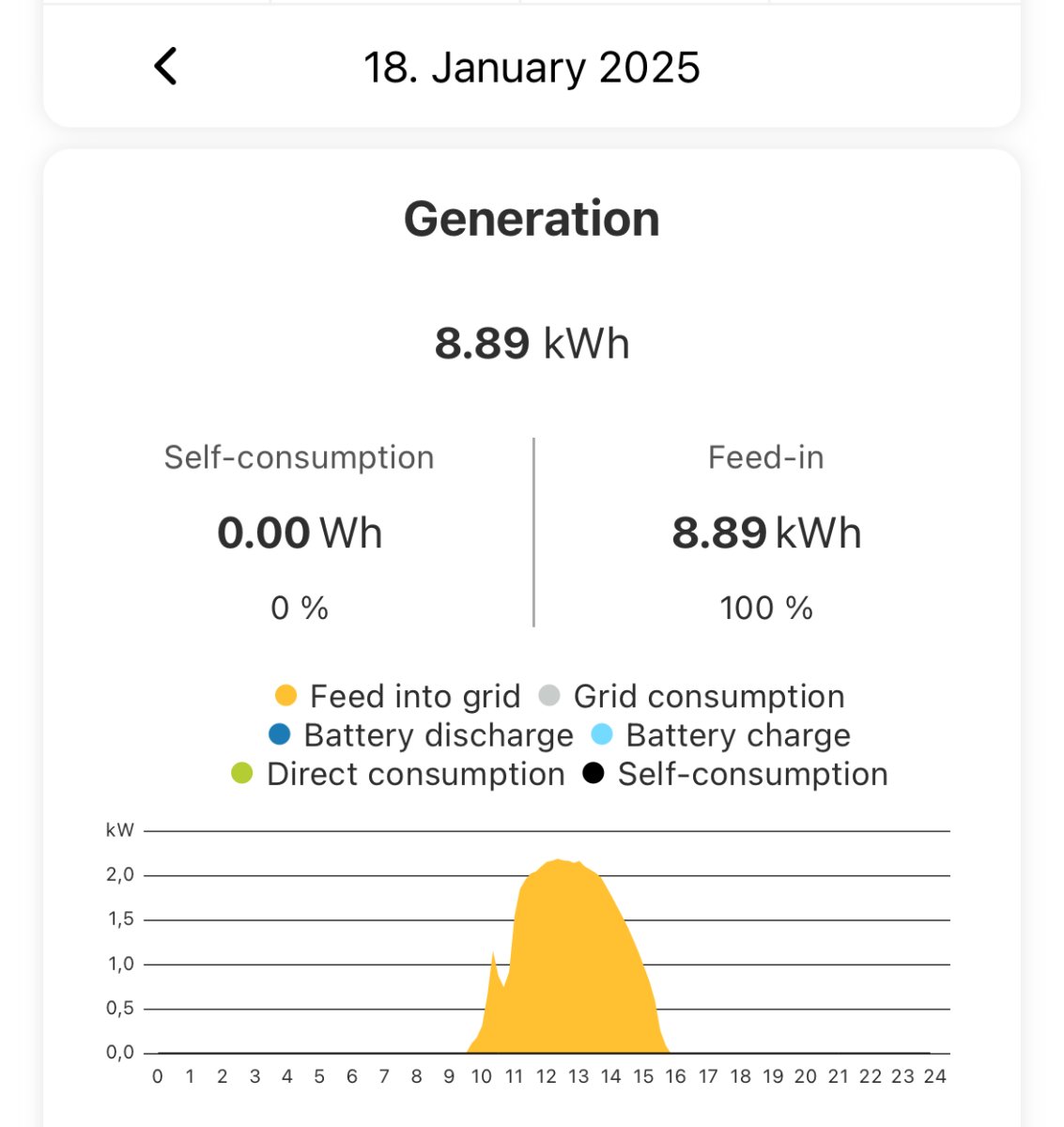Screen dimensions: 1064x1127
Task: Toggle the Grid consumption legend series
Action: (x=692, y=697)
